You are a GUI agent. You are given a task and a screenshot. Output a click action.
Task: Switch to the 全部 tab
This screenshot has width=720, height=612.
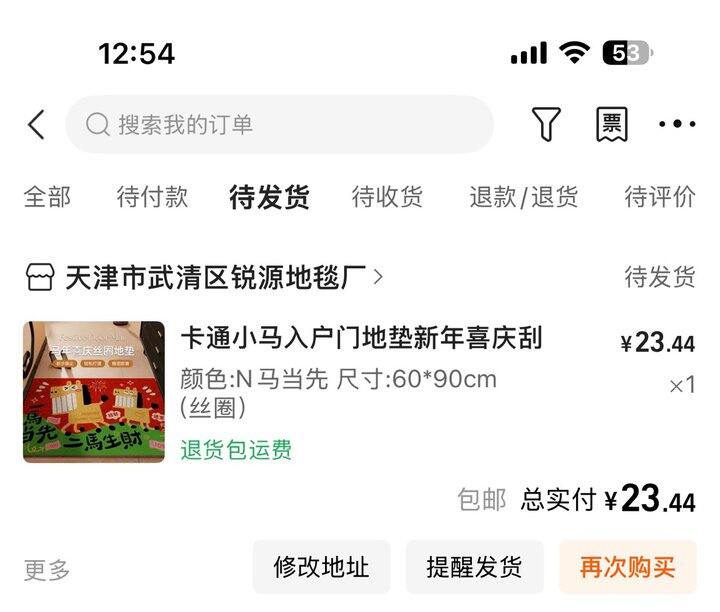(x=47, y=197)
